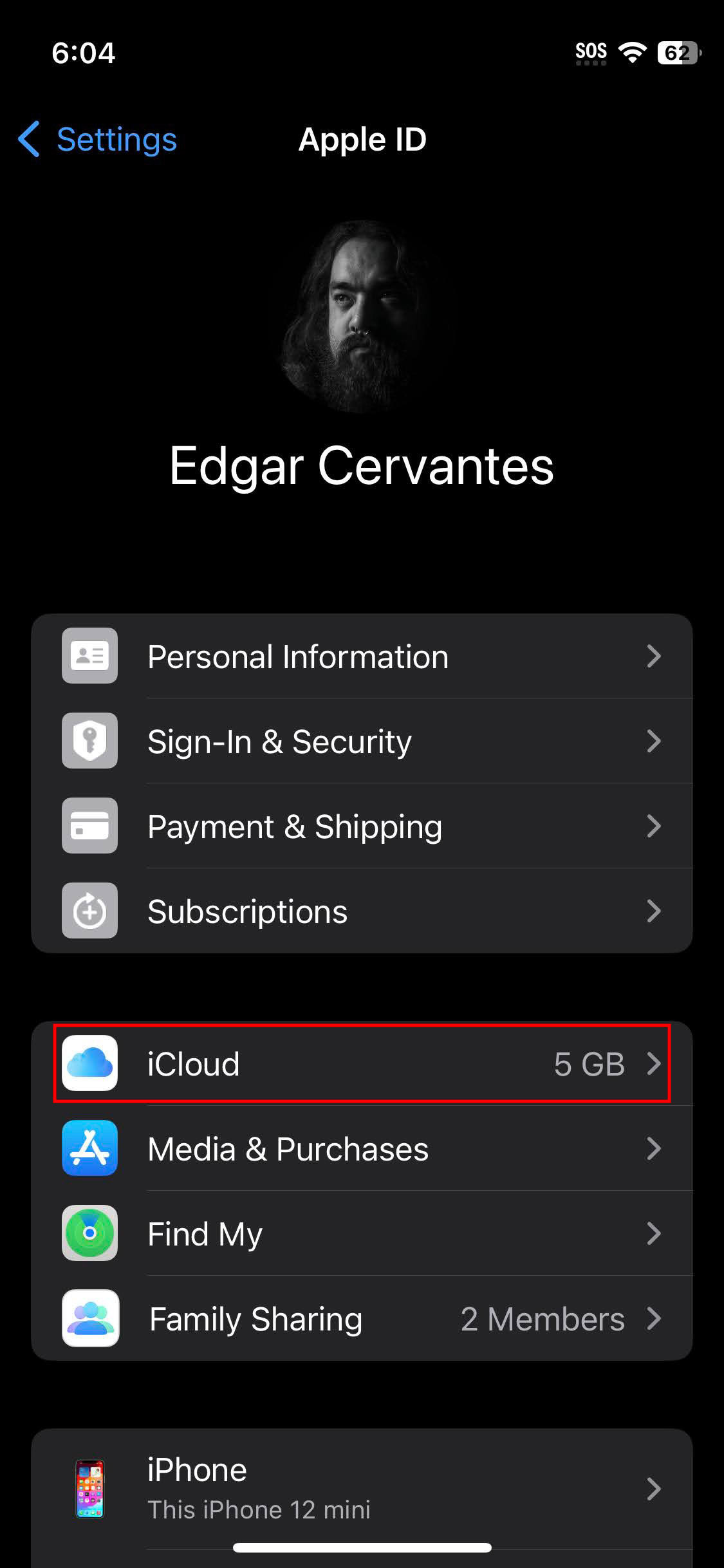Screen dimensions: 724x1568
Task: Open Payment & Shipping
Action: click(362, 826)
